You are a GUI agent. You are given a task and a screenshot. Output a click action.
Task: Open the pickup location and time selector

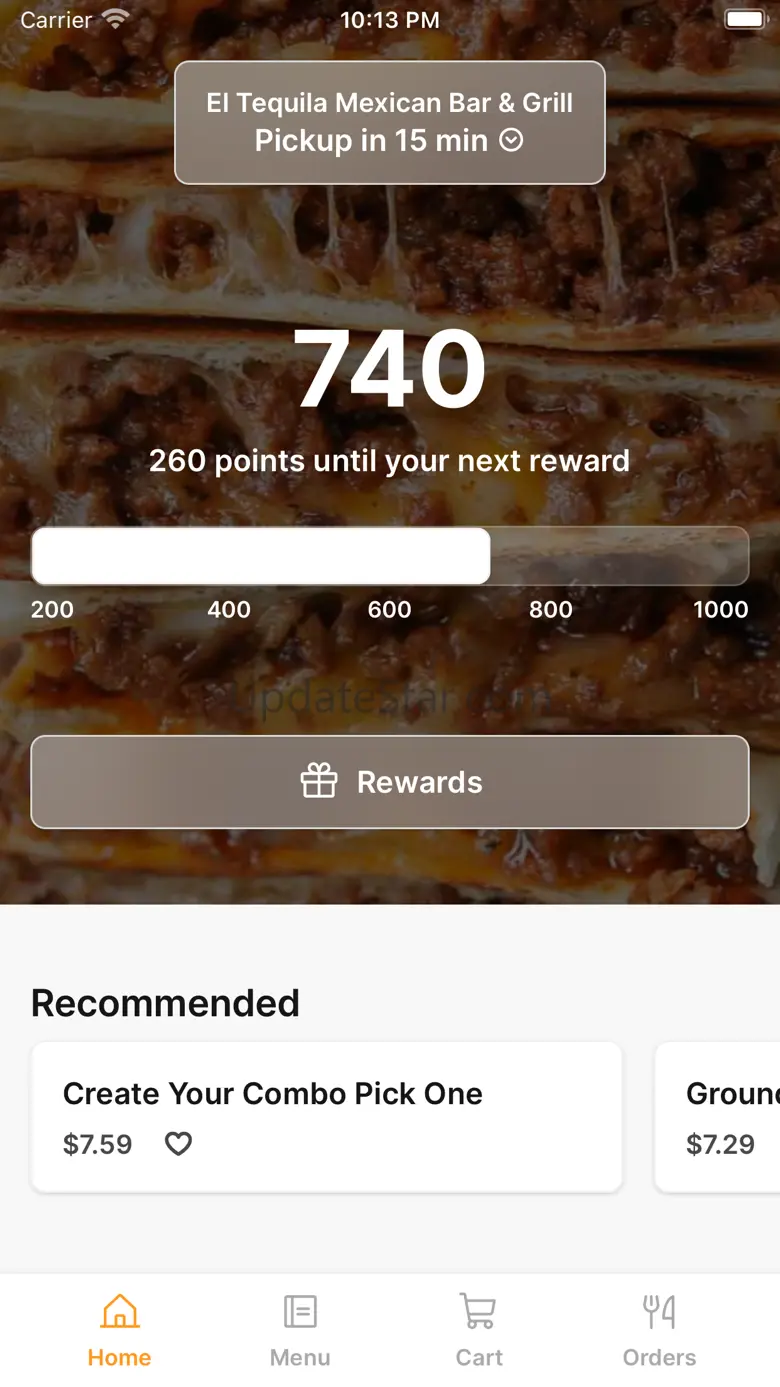[390, 123]
